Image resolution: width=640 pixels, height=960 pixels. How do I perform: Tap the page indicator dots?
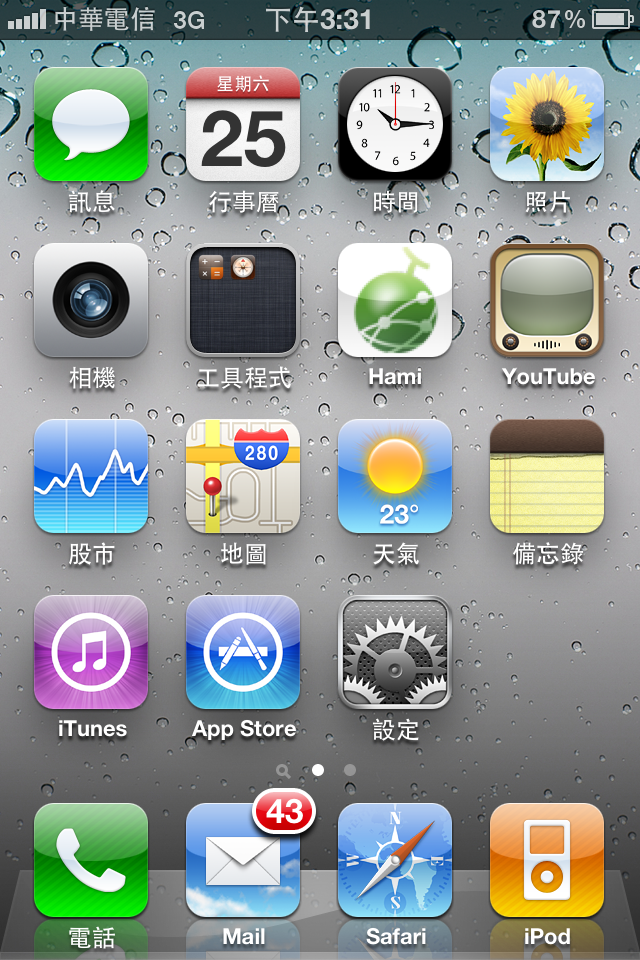[318, 770]
